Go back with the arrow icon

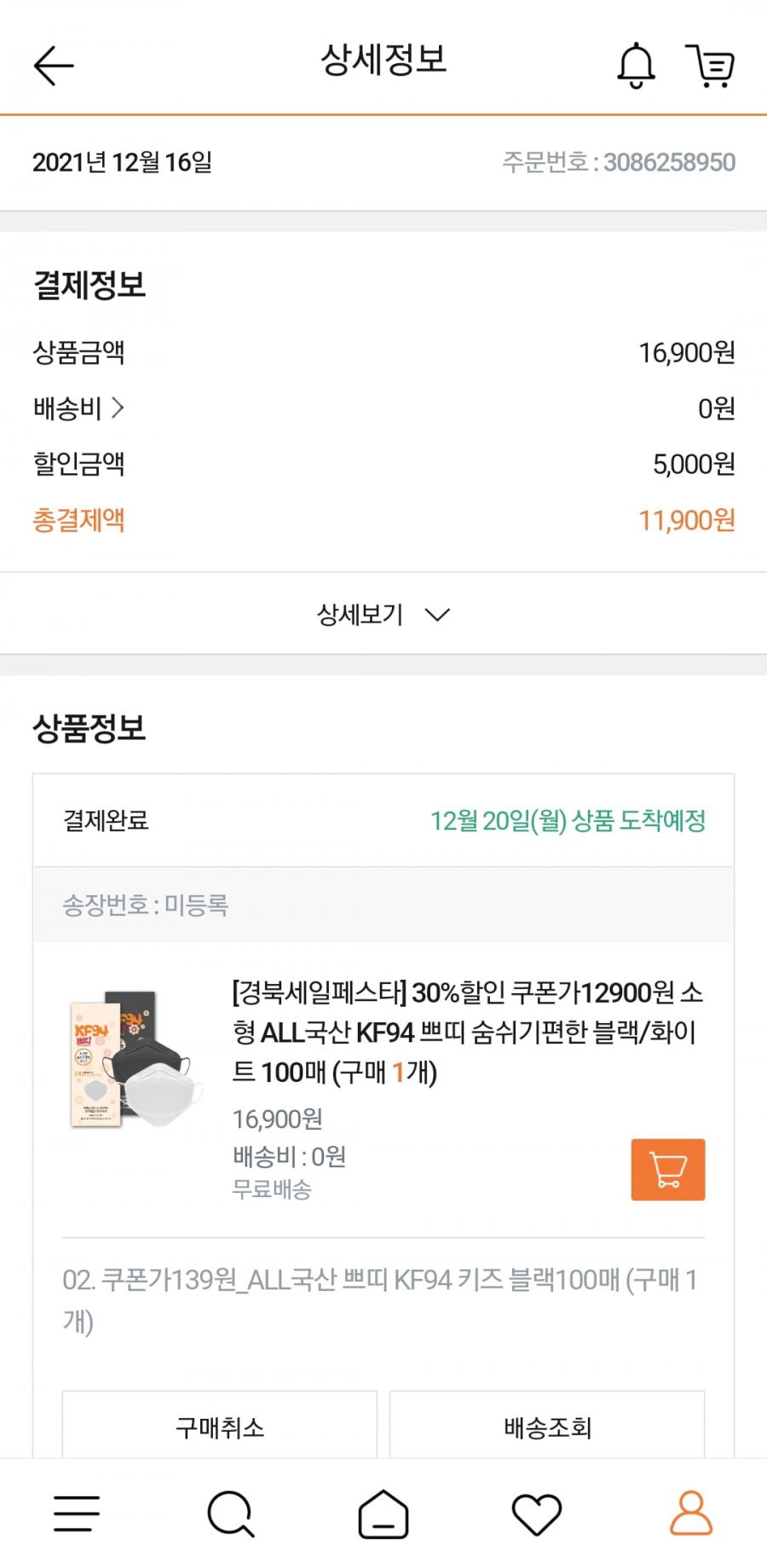pyautogui.click(x=54, y=66)
